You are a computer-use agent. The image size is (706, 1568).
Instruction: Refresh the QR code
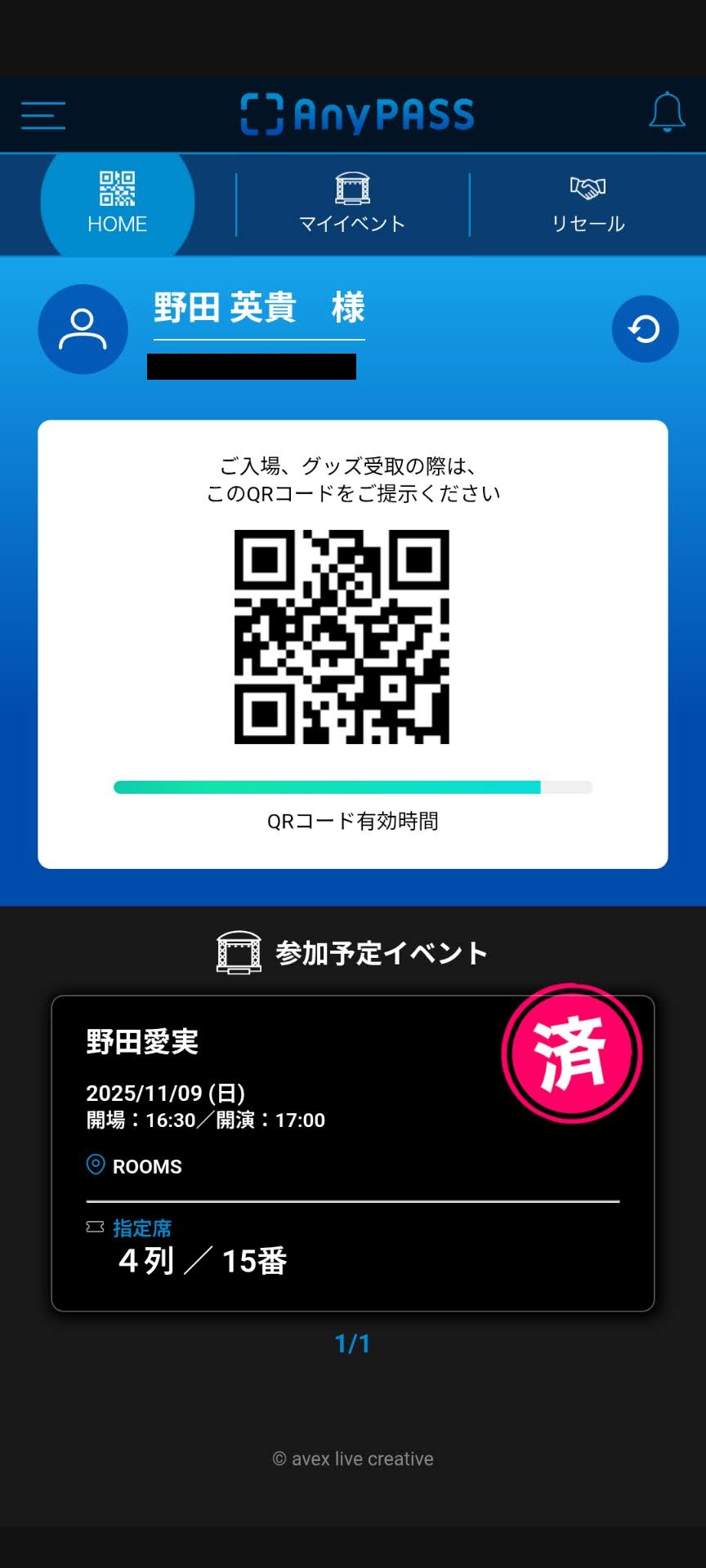coord(645,329)
